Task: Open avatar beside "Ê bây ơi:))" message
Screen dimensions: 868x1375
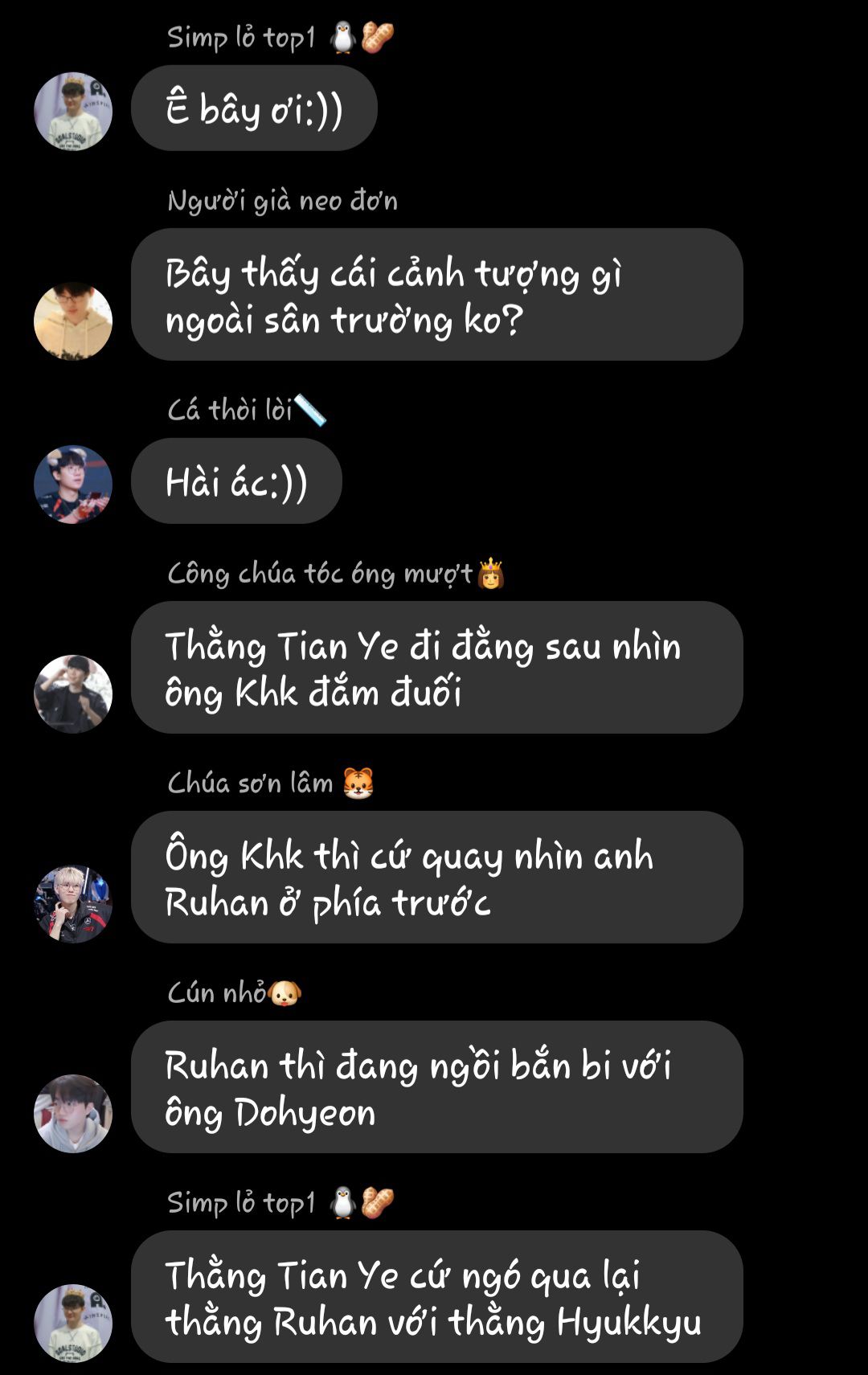Action: [x=73, y=112]
